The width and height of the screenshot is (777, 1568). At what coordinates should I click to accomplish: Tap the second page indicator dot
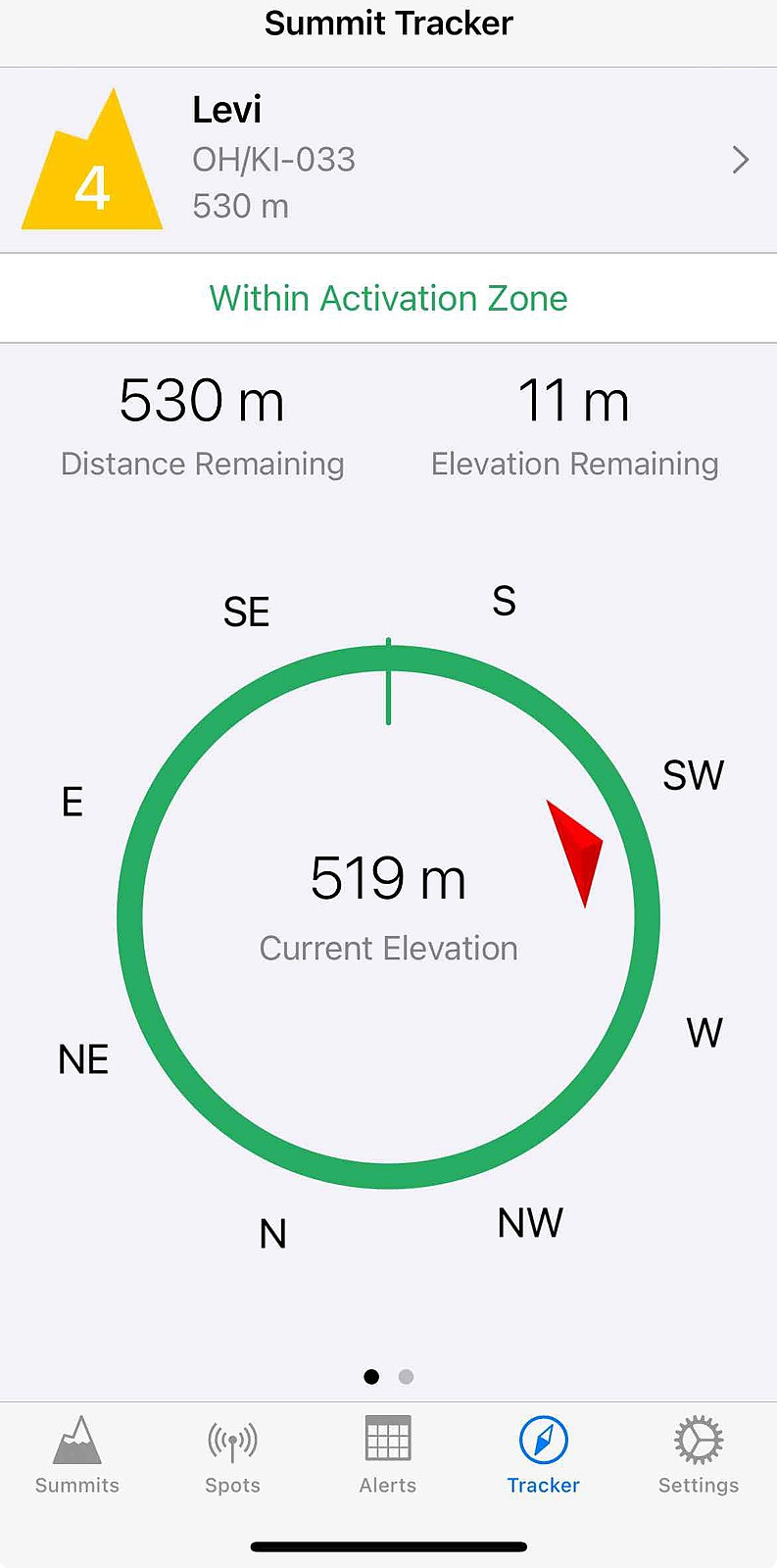407,1377
